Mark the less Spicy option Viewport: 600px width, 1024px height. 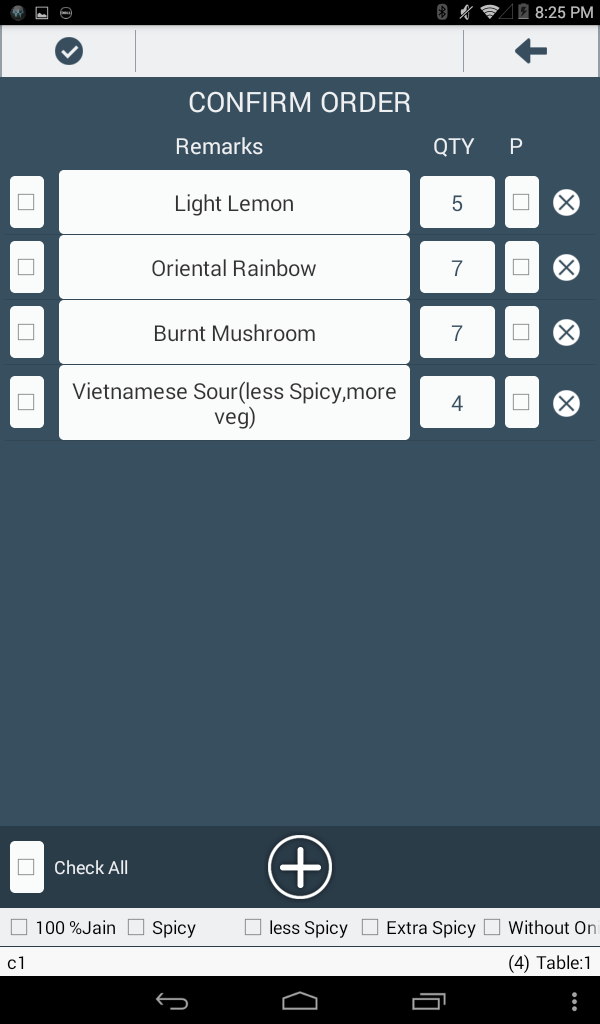pos(253,927)
